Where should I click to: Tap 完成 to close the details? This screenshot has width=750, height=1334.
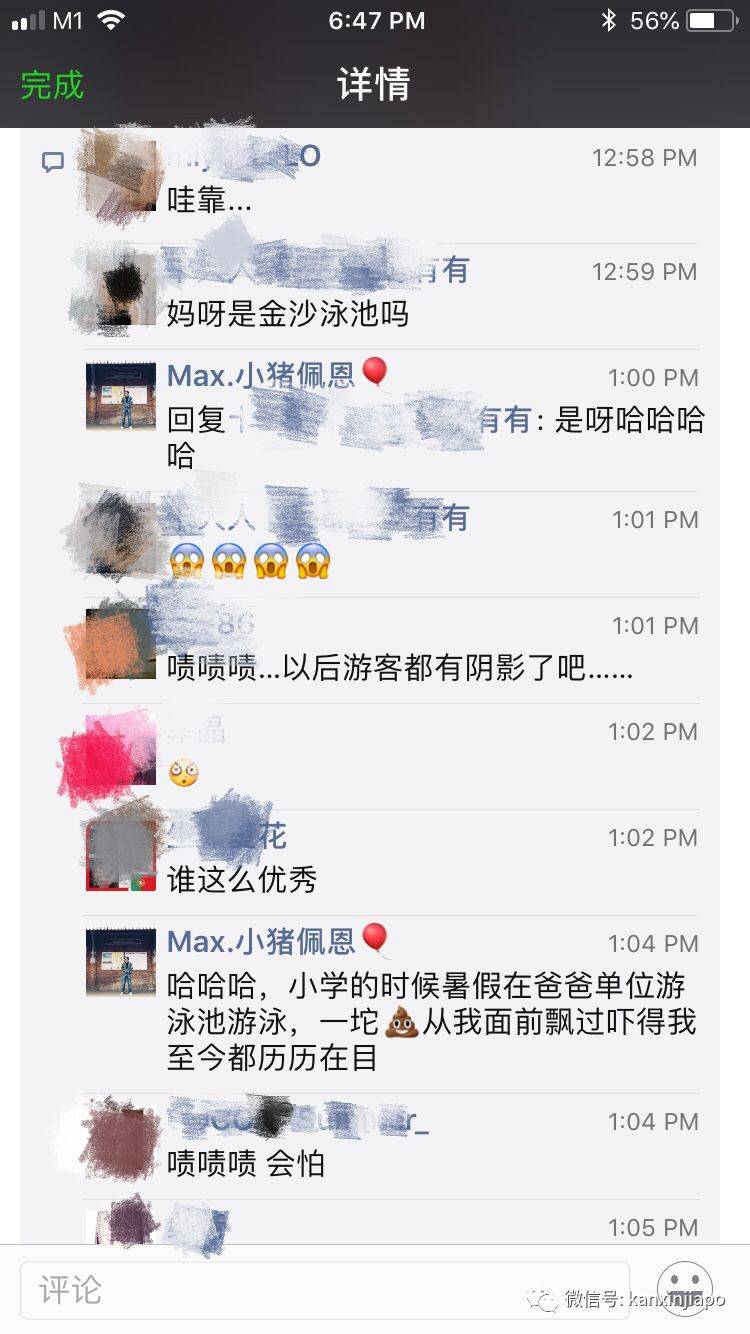(x=52, y=85)
